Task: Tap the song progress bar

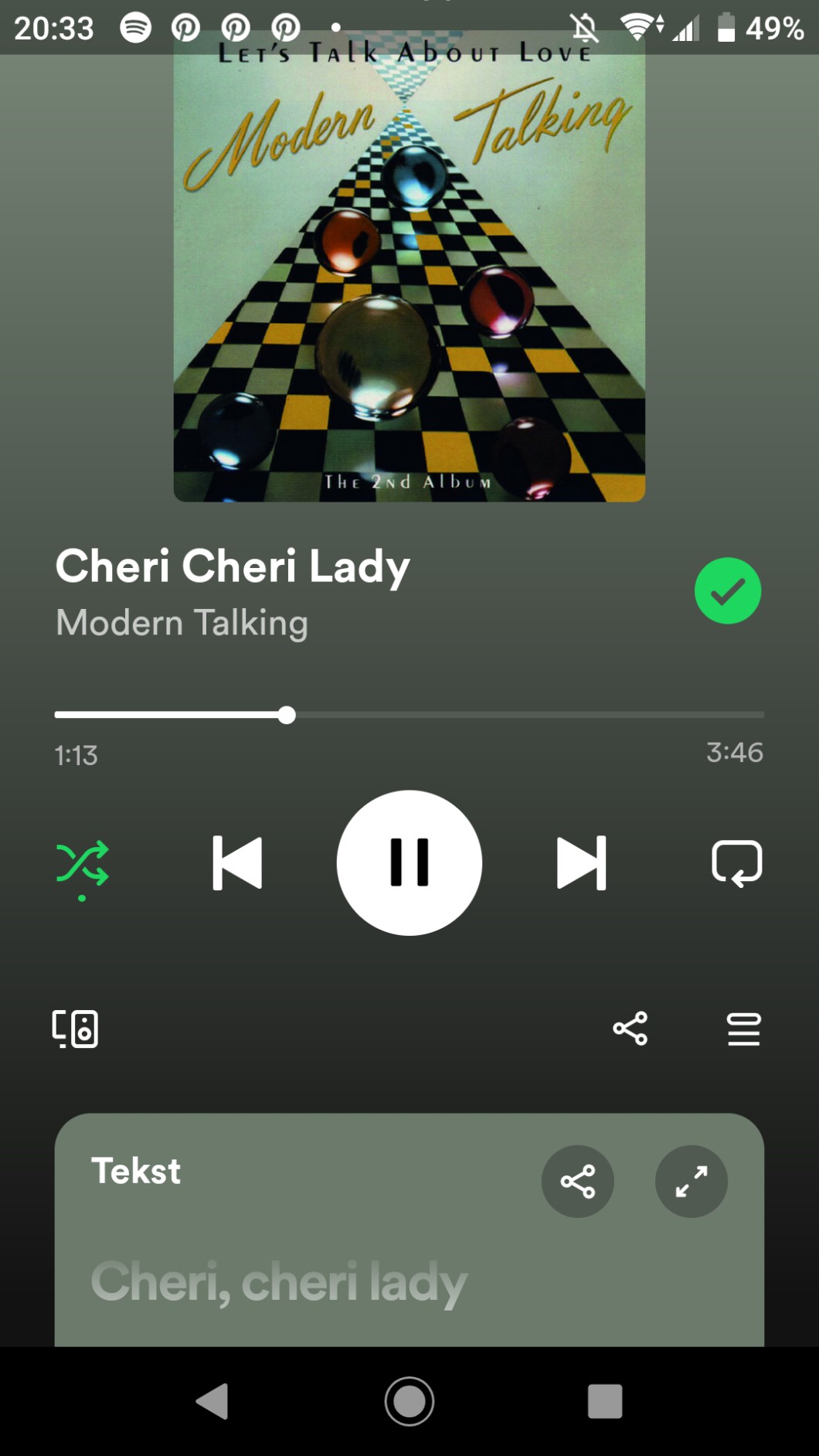Action: (409, 715)
